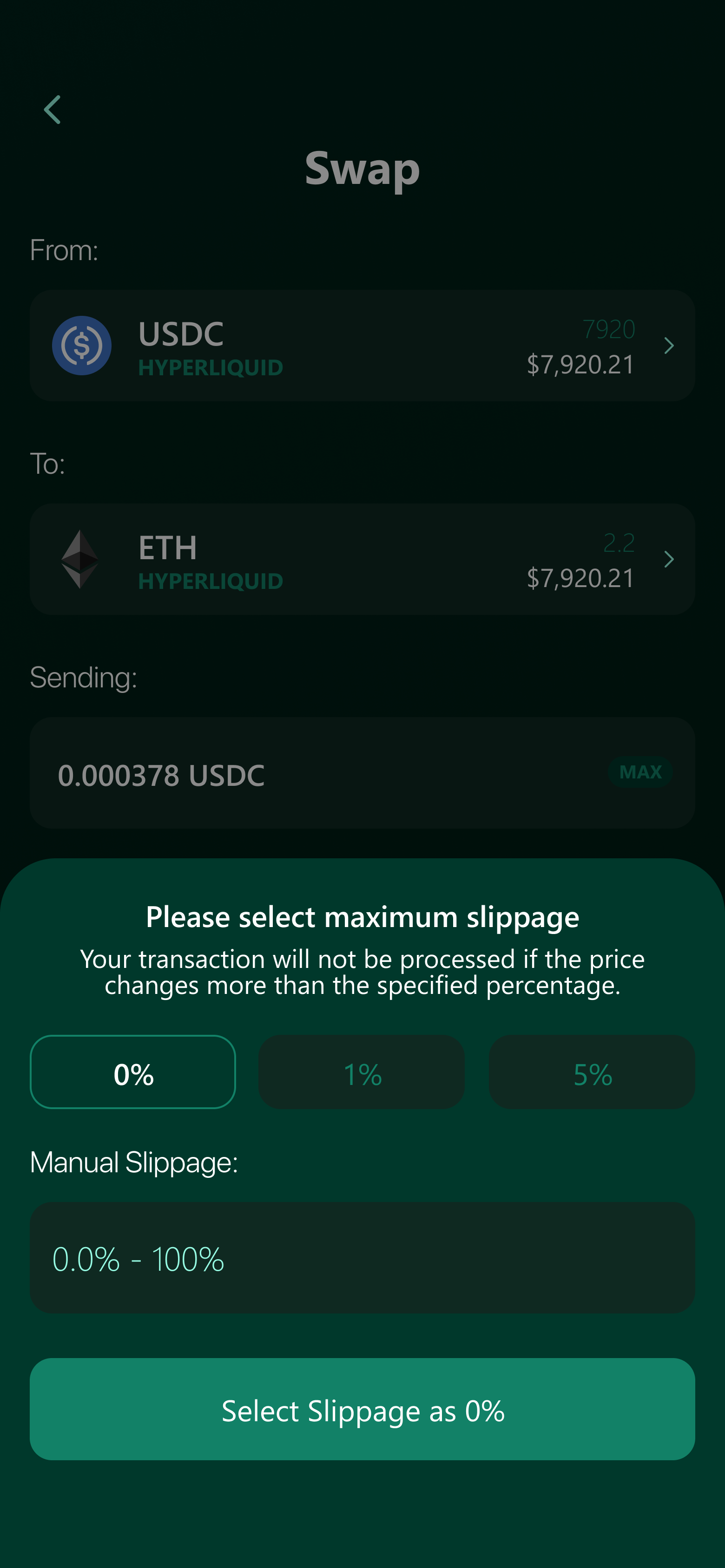Go back using the top arrow

(53, 110)
